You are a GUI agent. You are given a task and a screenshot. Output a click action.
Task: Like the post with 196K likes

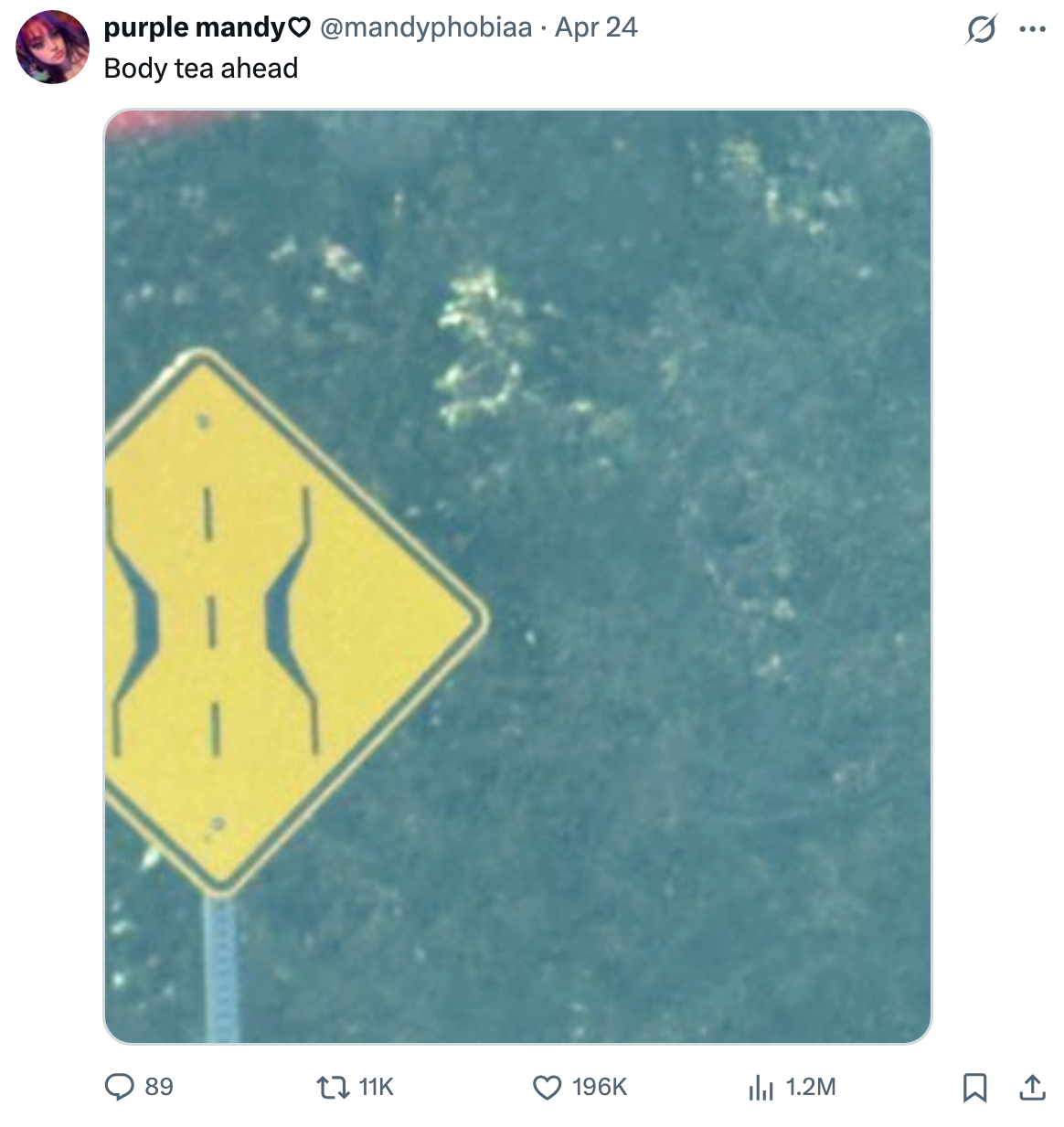coord(547,1086)
